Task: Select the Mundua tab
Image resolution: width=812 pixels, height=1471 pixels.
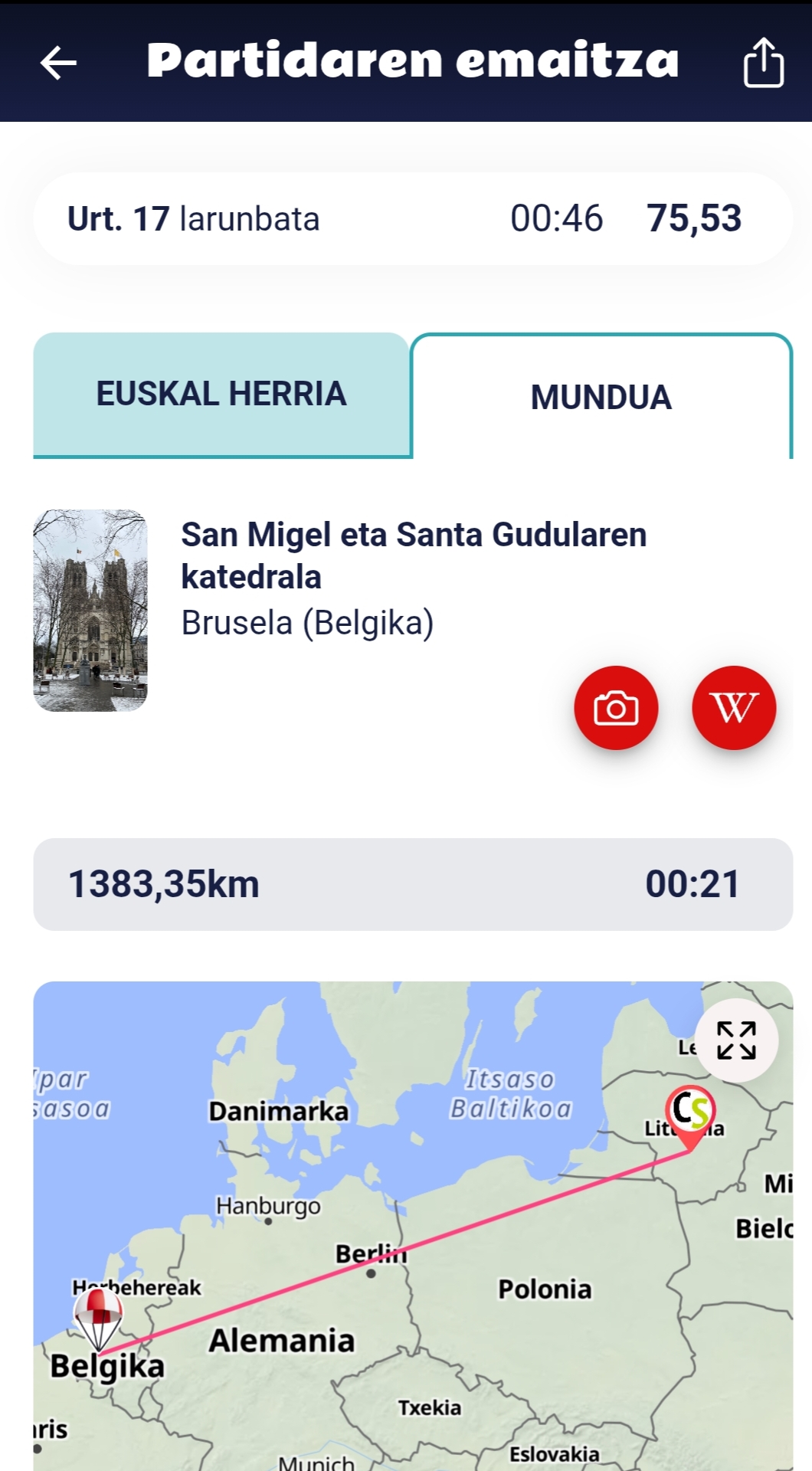Action: click(x=601, y=397)
